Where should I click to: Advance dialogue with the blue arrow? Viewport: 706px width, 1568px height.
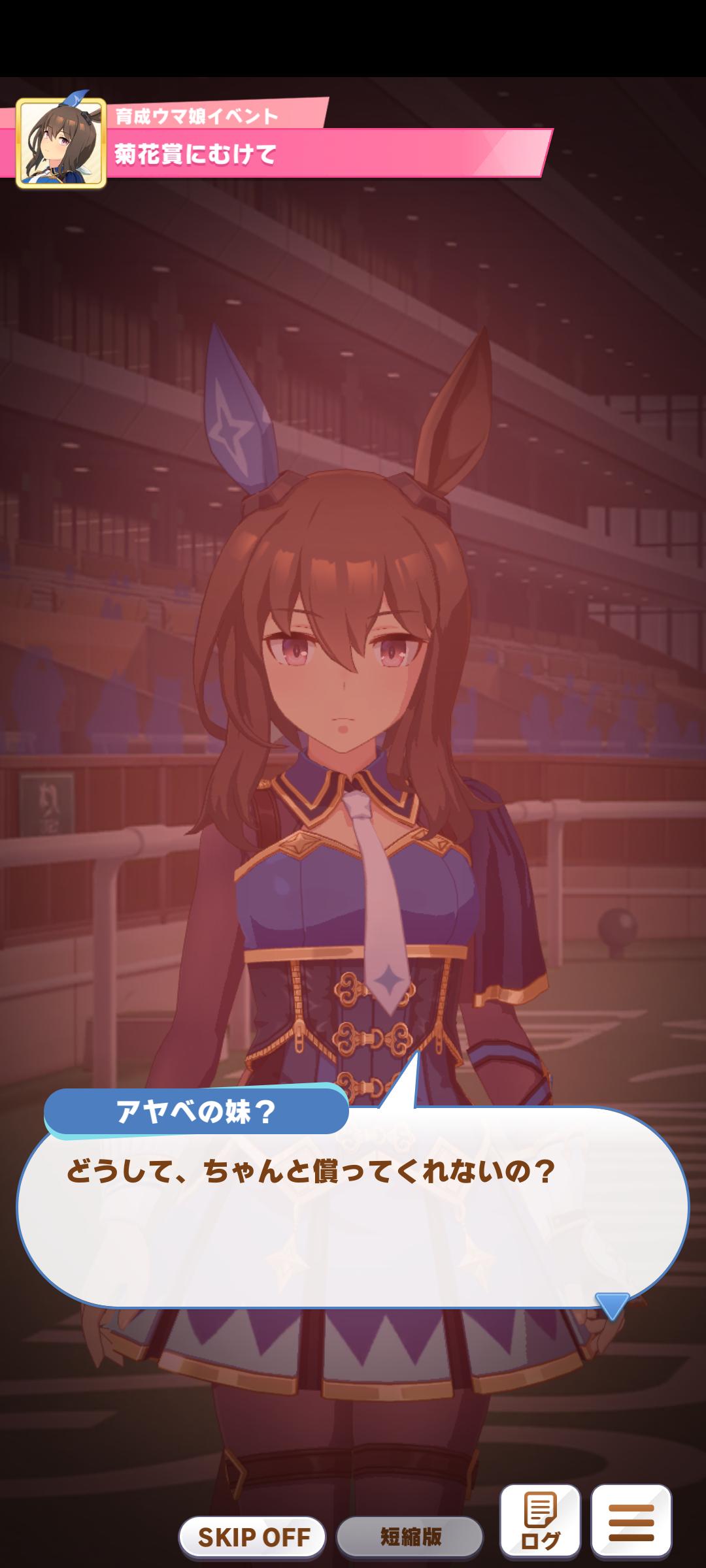[x=613, y=1306]
